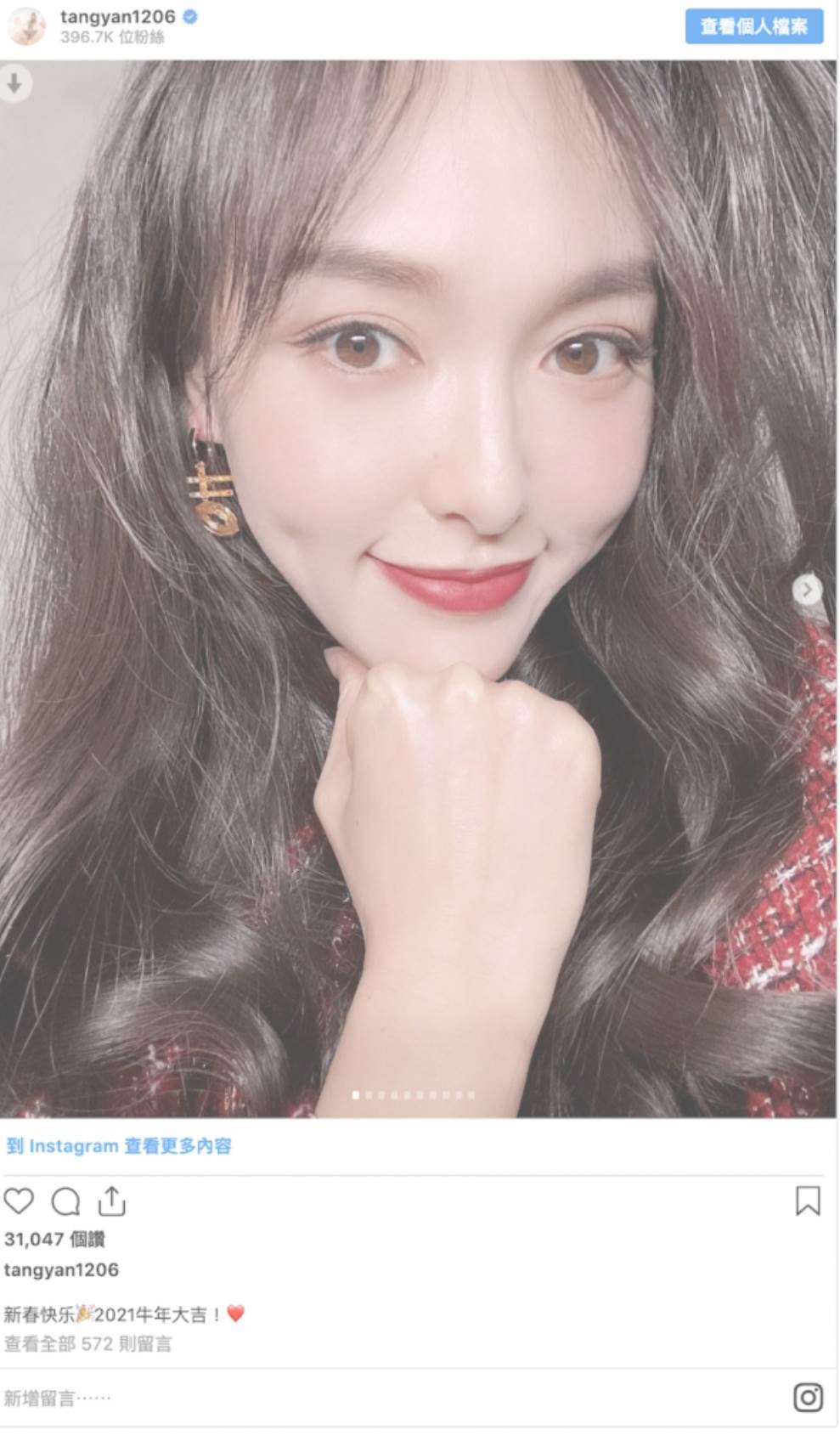This screenshot has height=1441, width=840.
Task: Tap the download arrow on the photo
Action: pos(14,83)
